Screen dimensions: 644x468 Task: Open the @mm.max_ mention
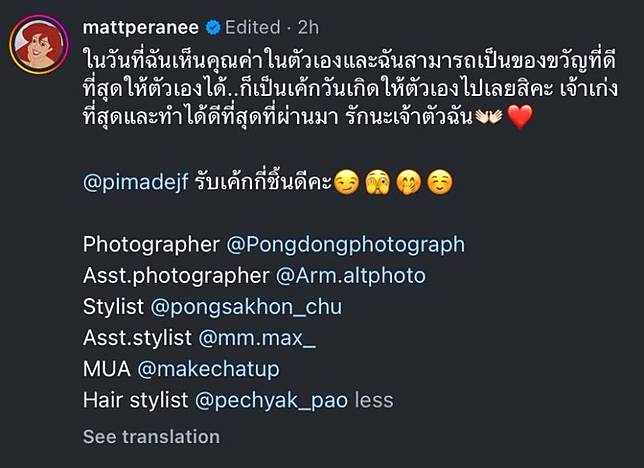(257, 338)
